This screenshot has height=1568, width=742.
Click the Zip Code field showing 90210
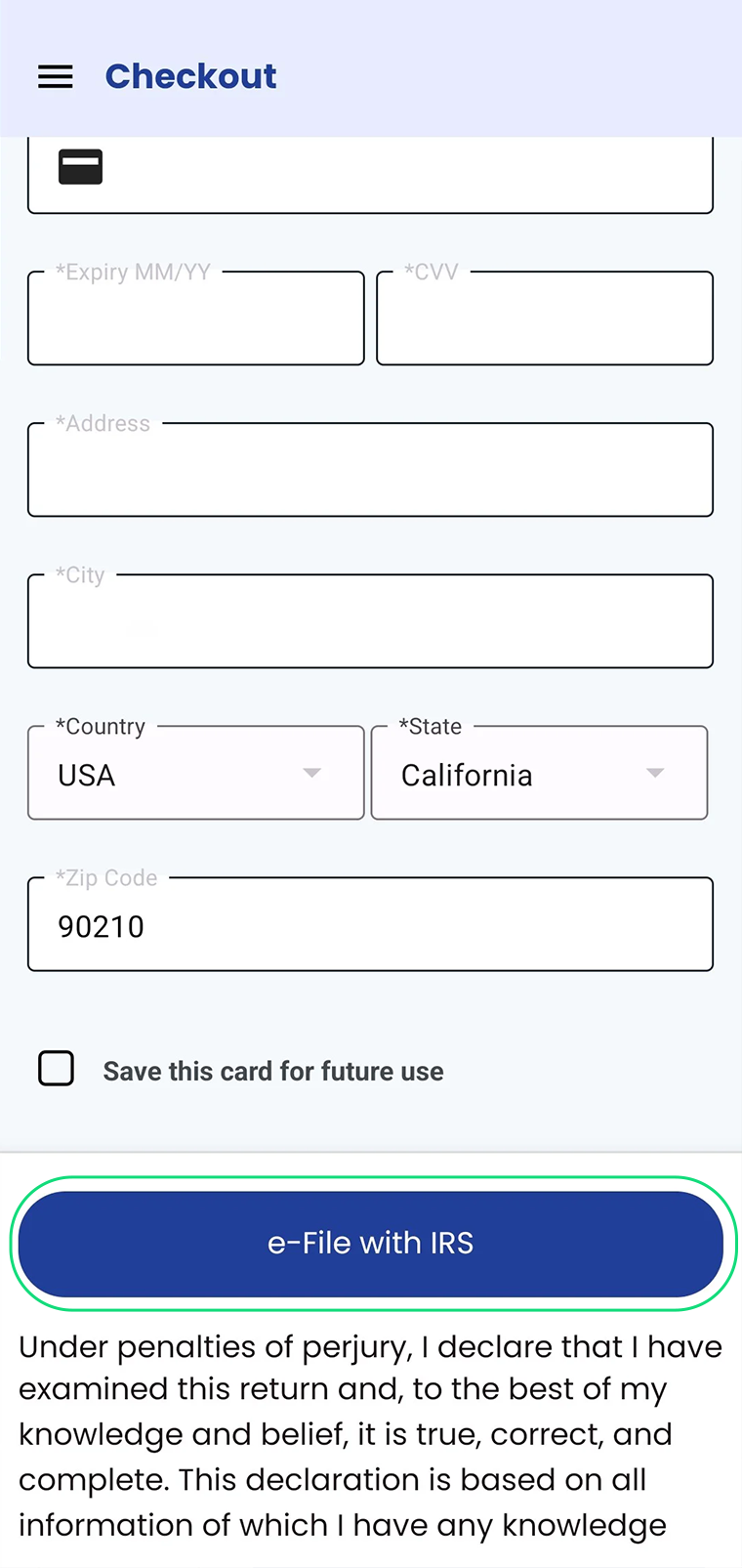click(371, 923)
